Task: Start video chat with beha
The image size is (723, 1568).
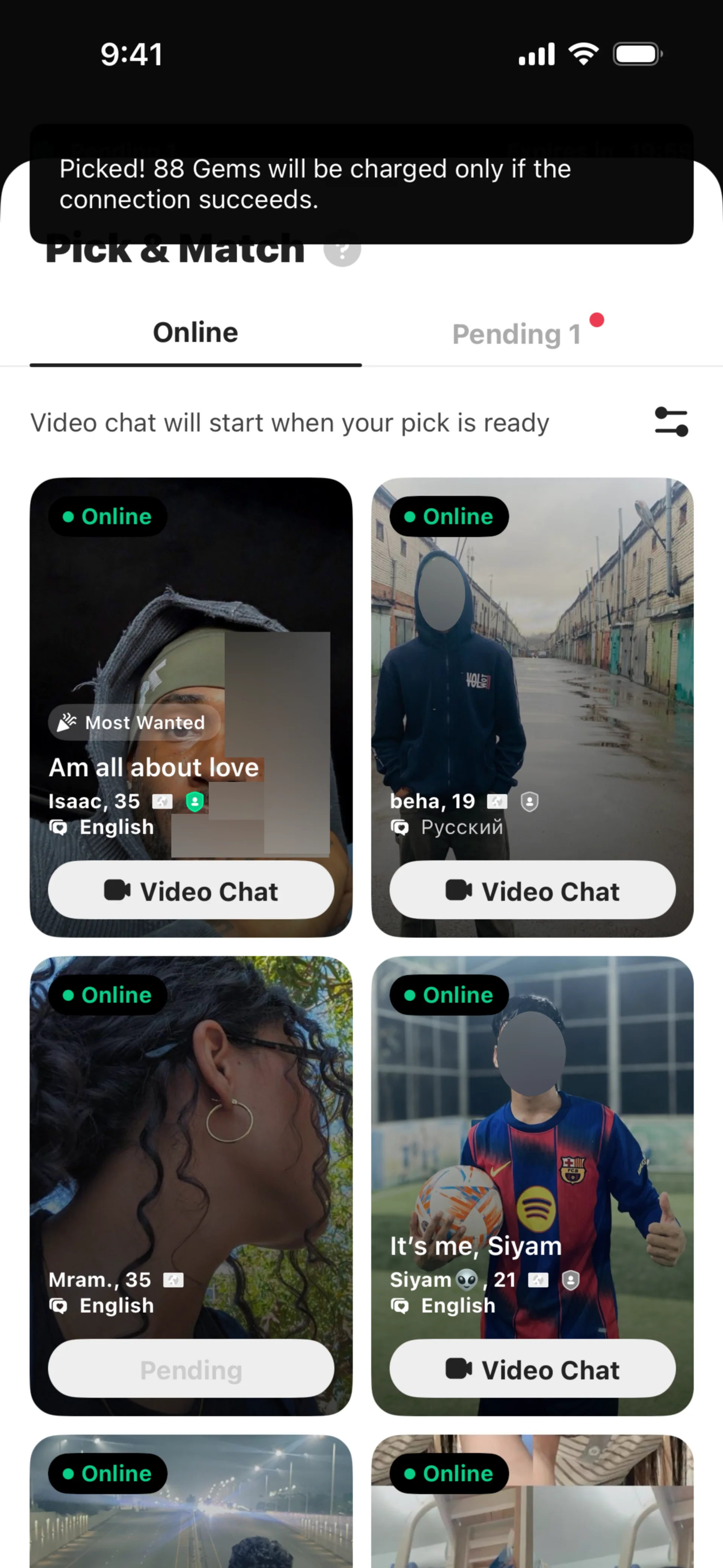Action: pos(532,891)
